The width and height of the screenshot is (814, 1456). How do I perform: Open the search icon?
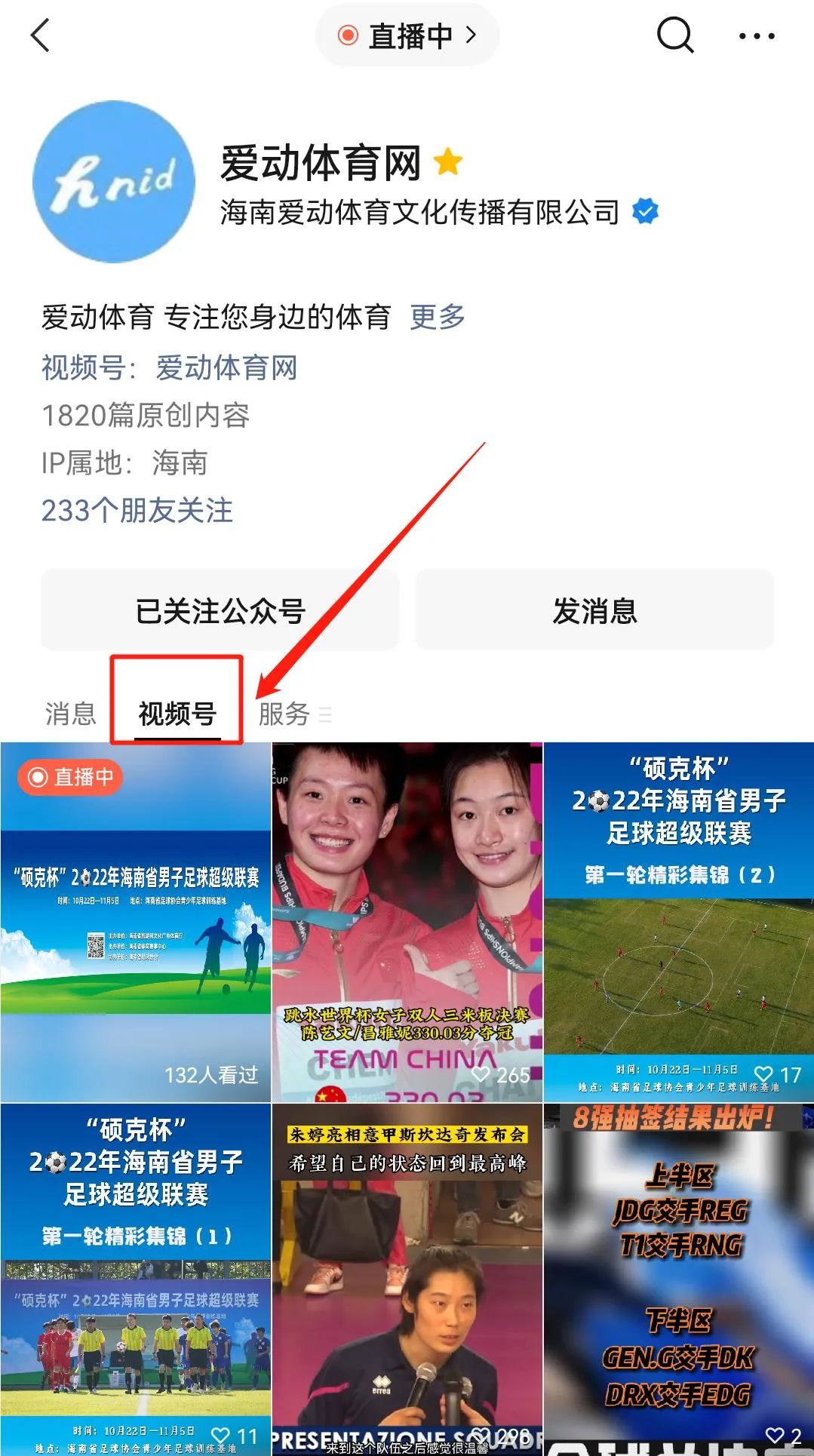[674, 35]
